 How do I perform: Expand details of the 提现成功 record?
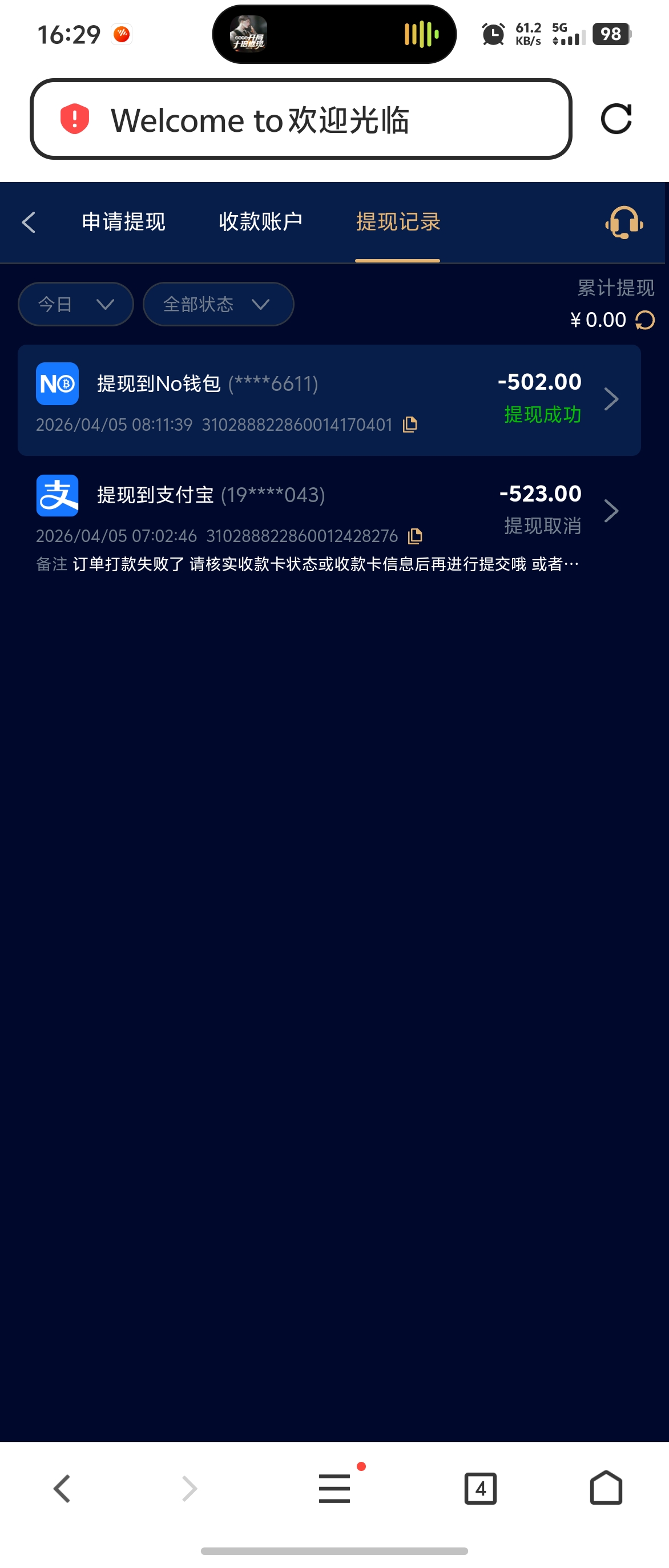click(612, 399)
